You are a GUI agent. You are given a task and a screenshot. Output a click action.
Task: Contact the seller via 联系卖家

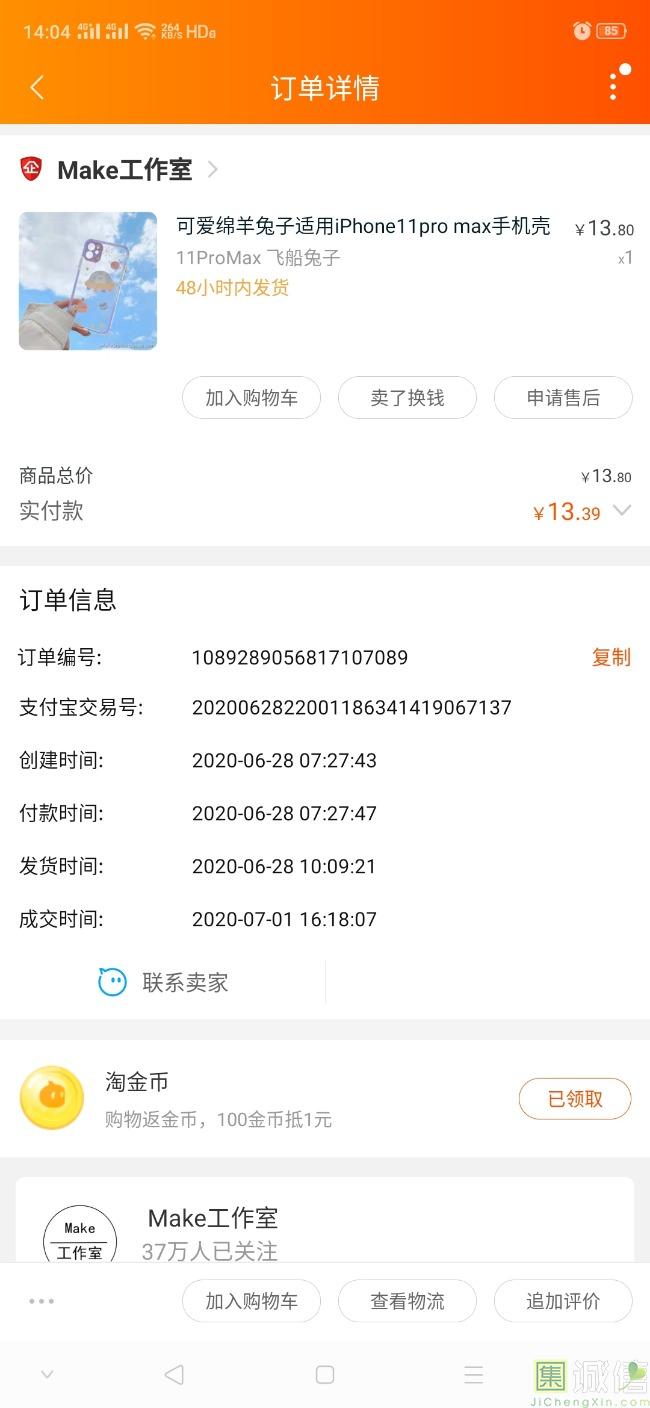point(164,982)
